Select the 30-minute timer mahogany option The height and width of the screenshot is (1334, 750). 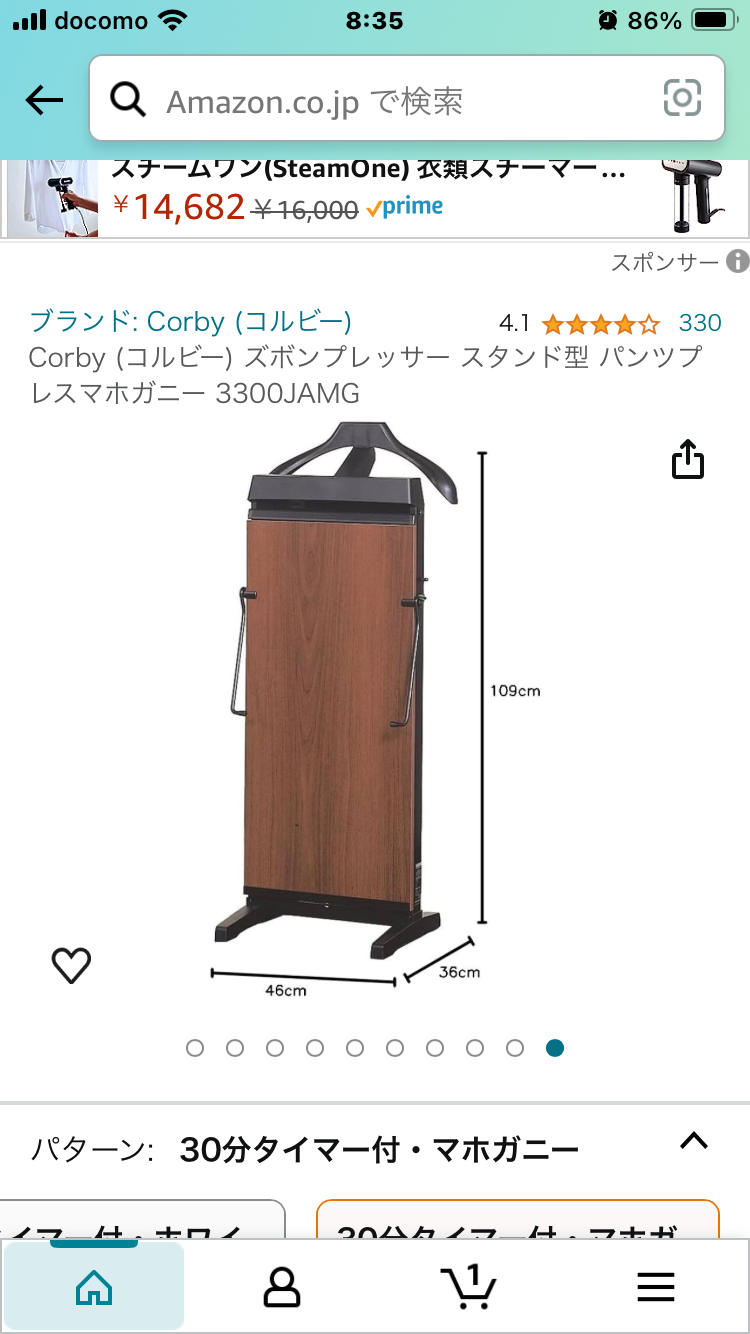[518, 1225]
